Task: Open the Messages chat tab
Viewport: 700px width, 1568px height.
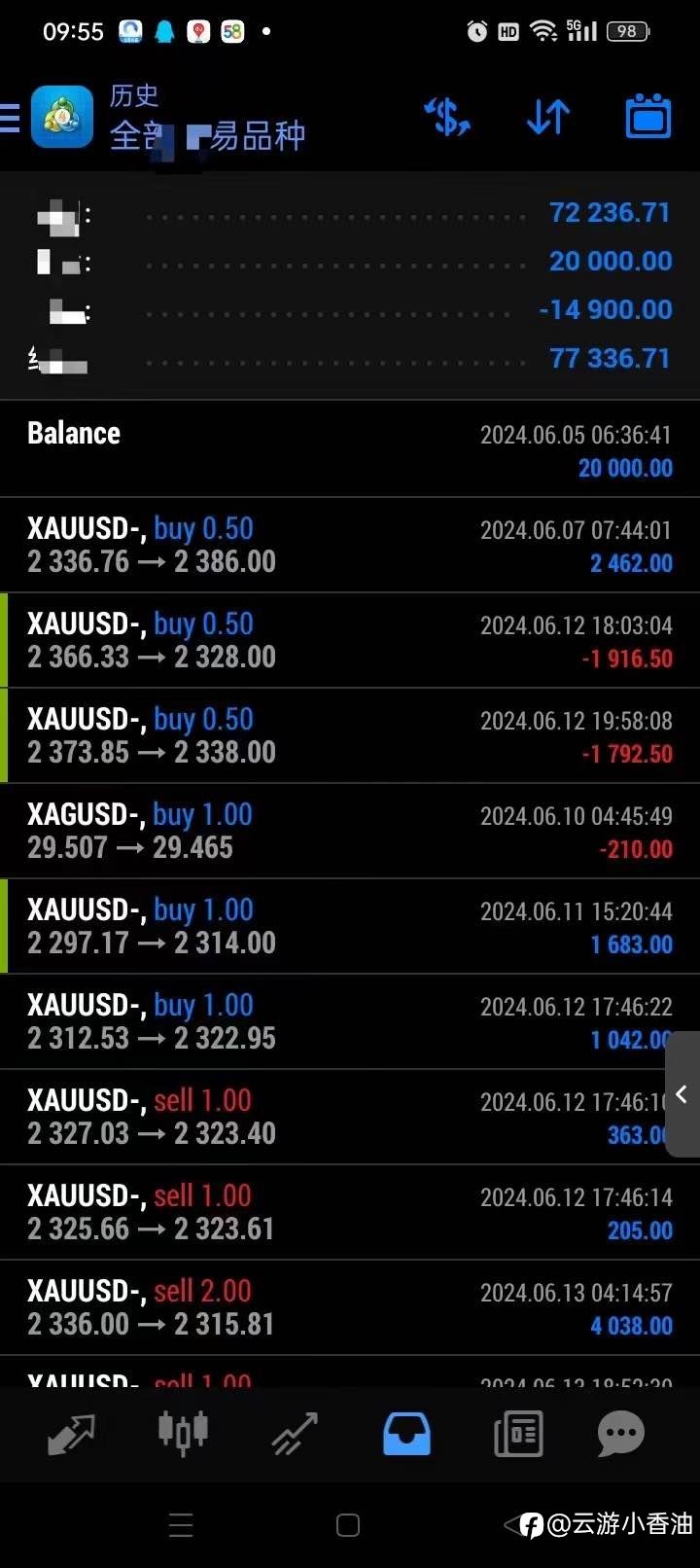Action: click(621, 1434)
